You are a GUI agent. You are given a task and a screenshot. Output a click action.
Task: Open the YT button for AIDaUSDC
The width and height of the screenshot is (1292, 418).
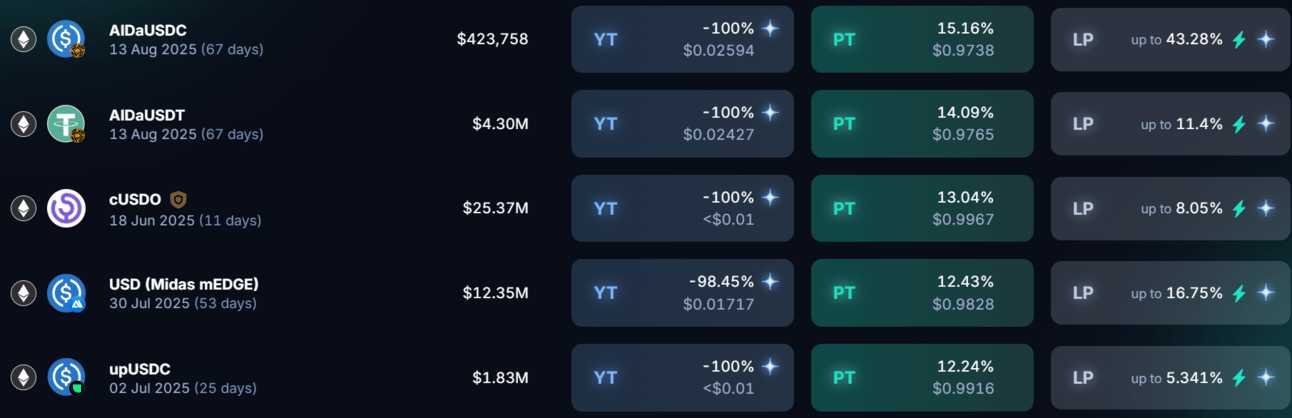point(682,40)
